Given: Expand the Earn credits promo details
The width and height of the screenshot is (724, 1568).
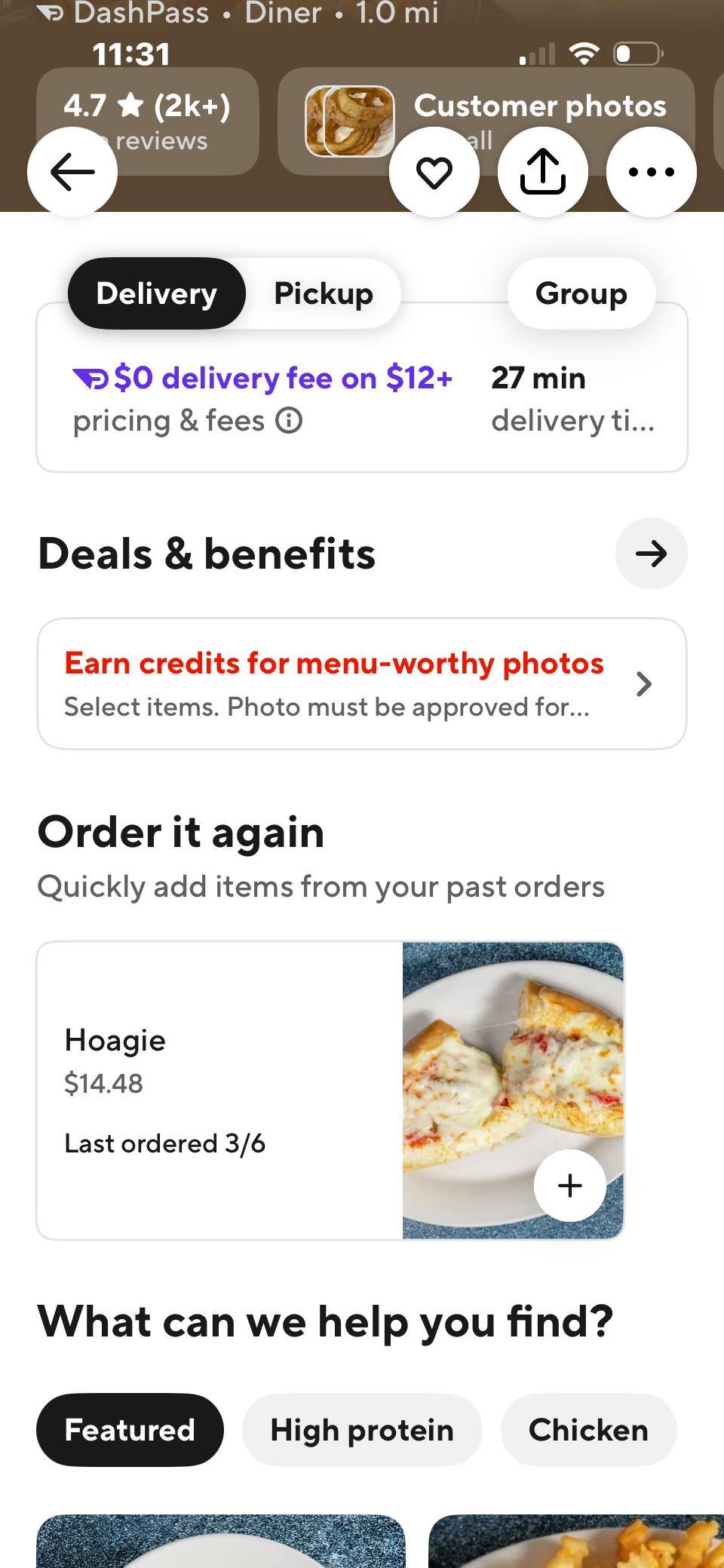Looking at the screenshot, I should 643,683.
